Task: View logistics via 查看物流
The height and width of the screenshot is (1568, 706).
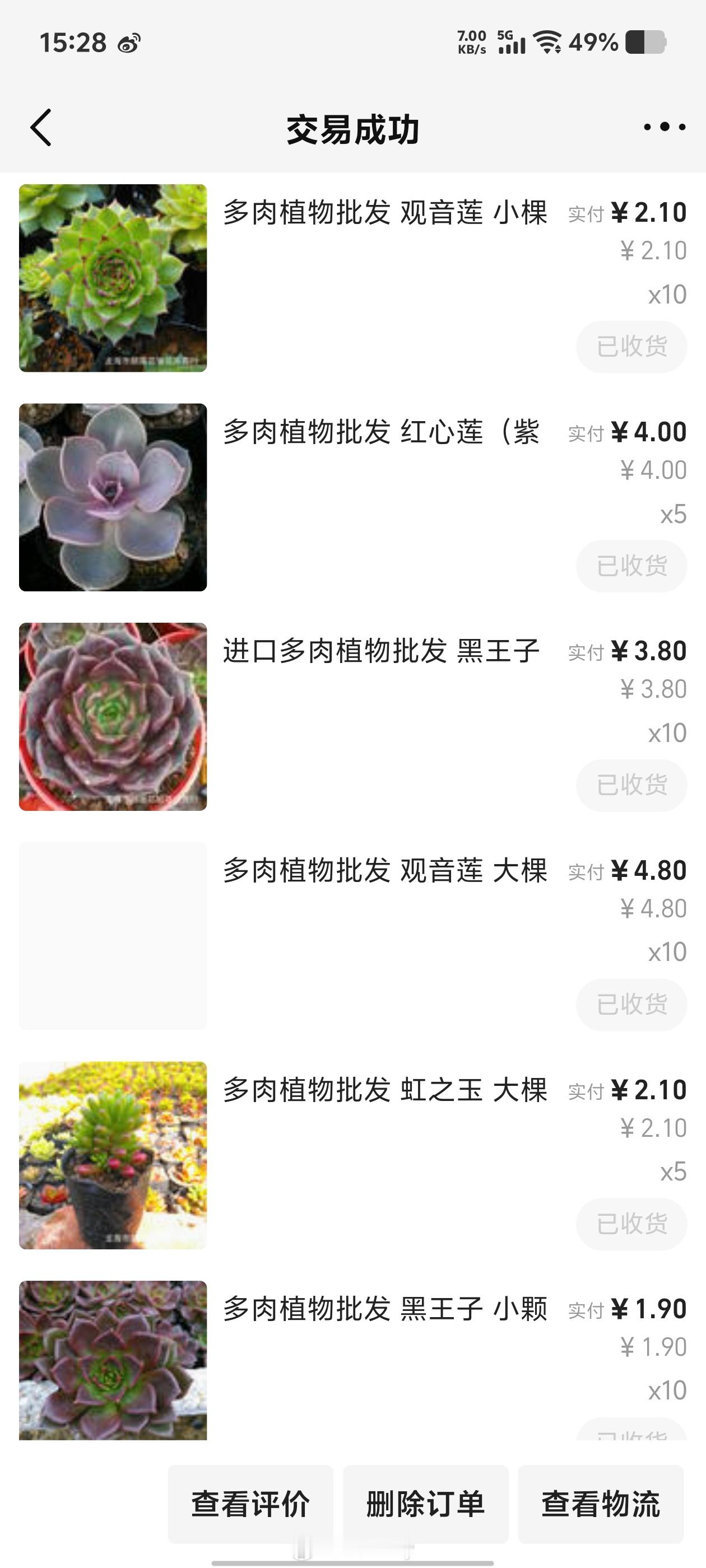Action: 601,1504
